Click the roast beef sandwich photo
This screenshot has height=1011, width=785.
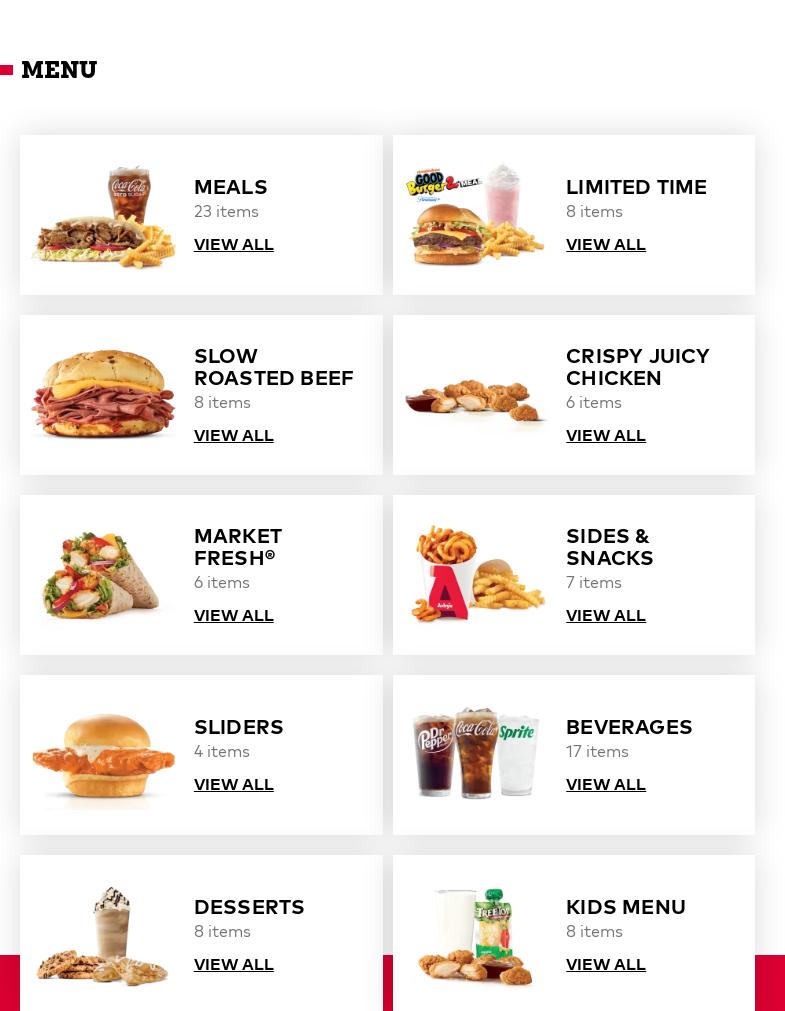[x=103, y=395]
